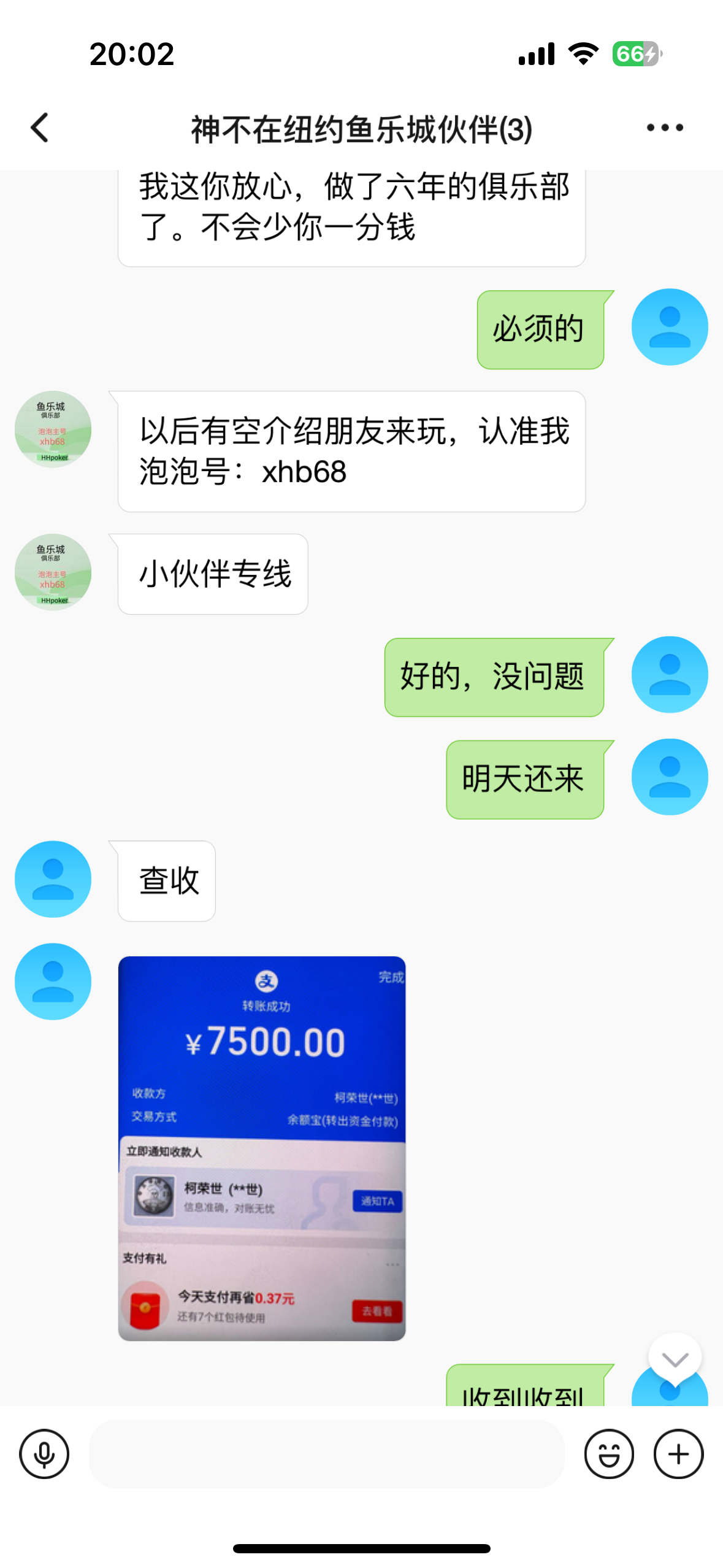The width and height of the screenshot is (723, 1568).
Task: Focus the message text input field
Action: click(326, 1453)
